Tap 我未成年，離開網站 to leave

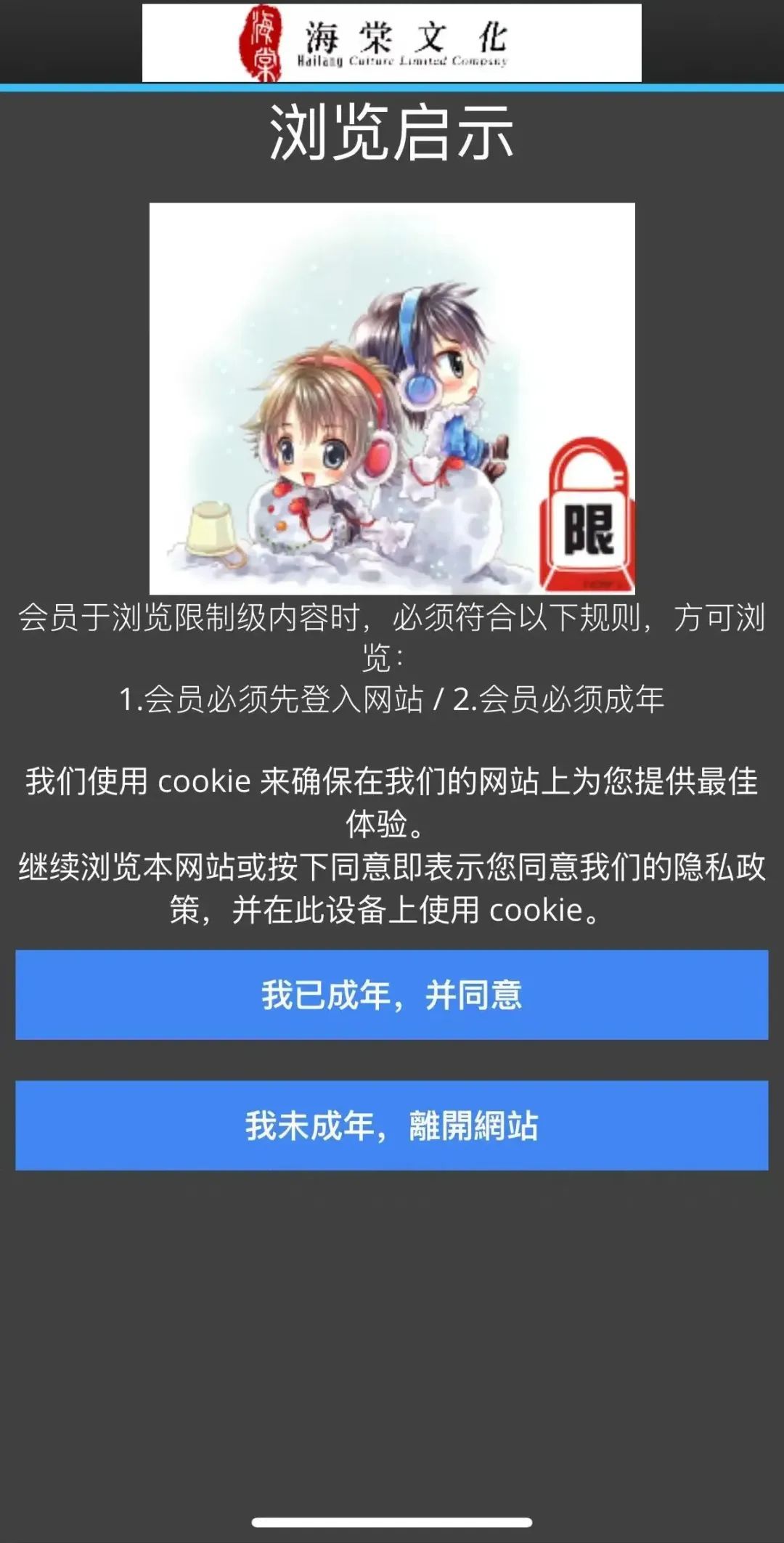tap(392, 1125)
